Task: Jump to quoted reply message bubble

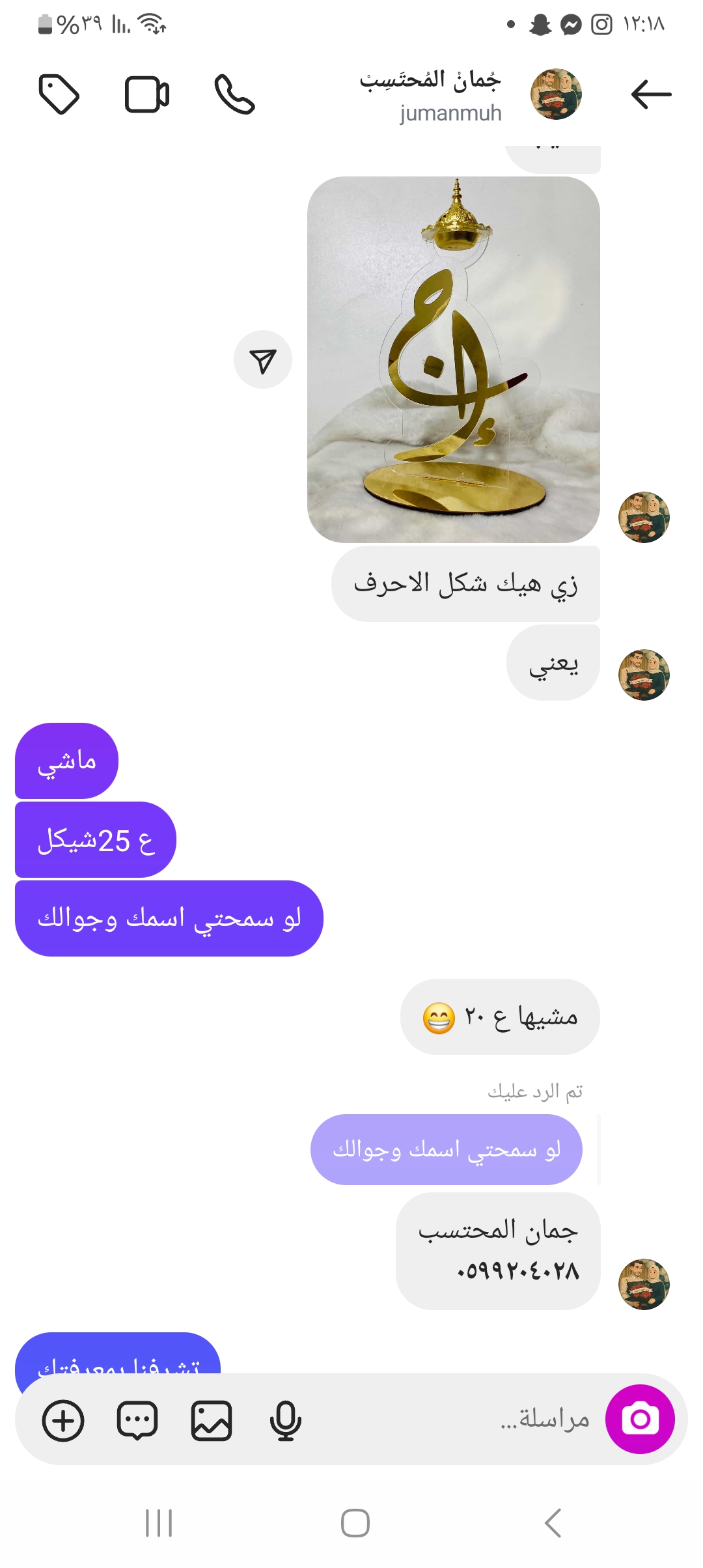Action: click(447, 1149)
